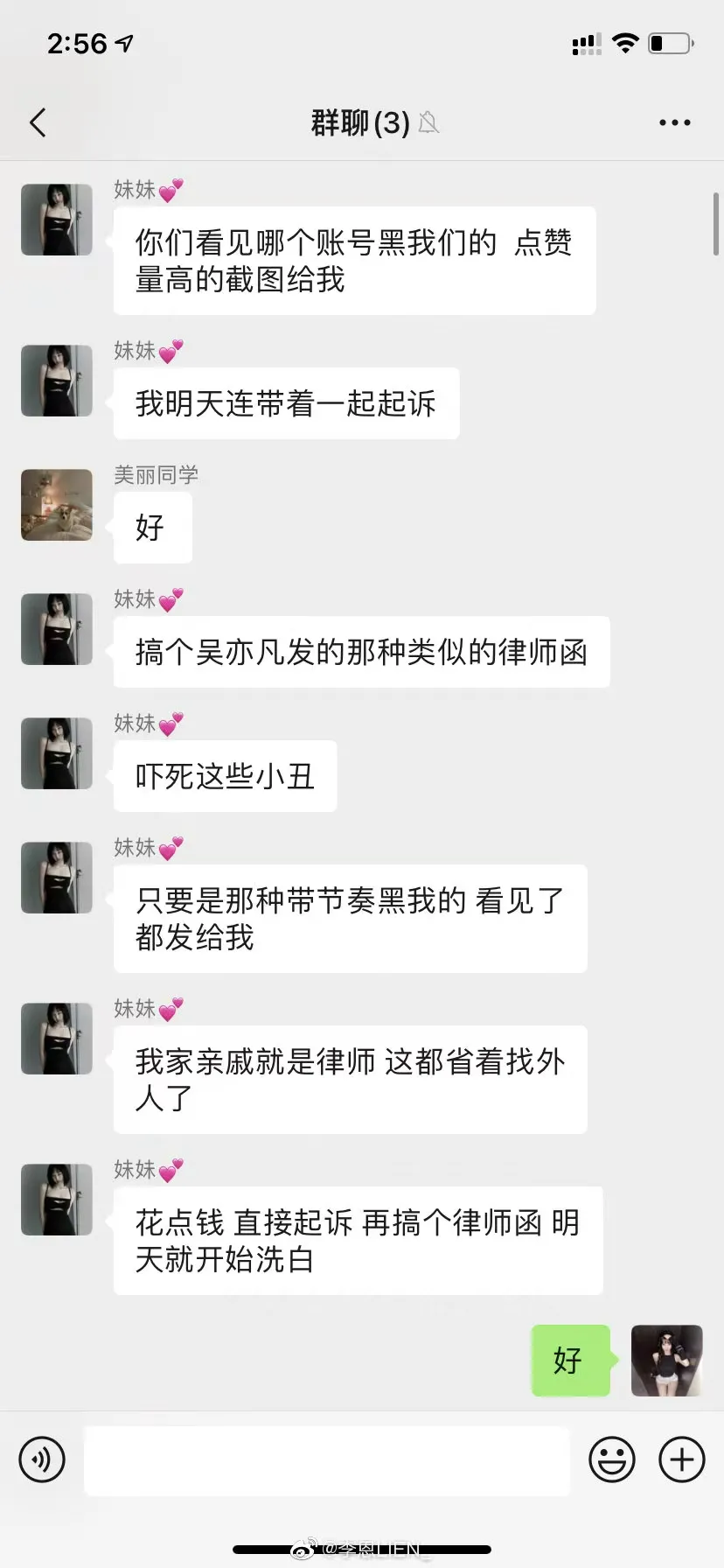The height and width of the screenshot is (1568, 724).
Task: Tap 妹妹's profile avatar
Action: (x=56, y=220)
